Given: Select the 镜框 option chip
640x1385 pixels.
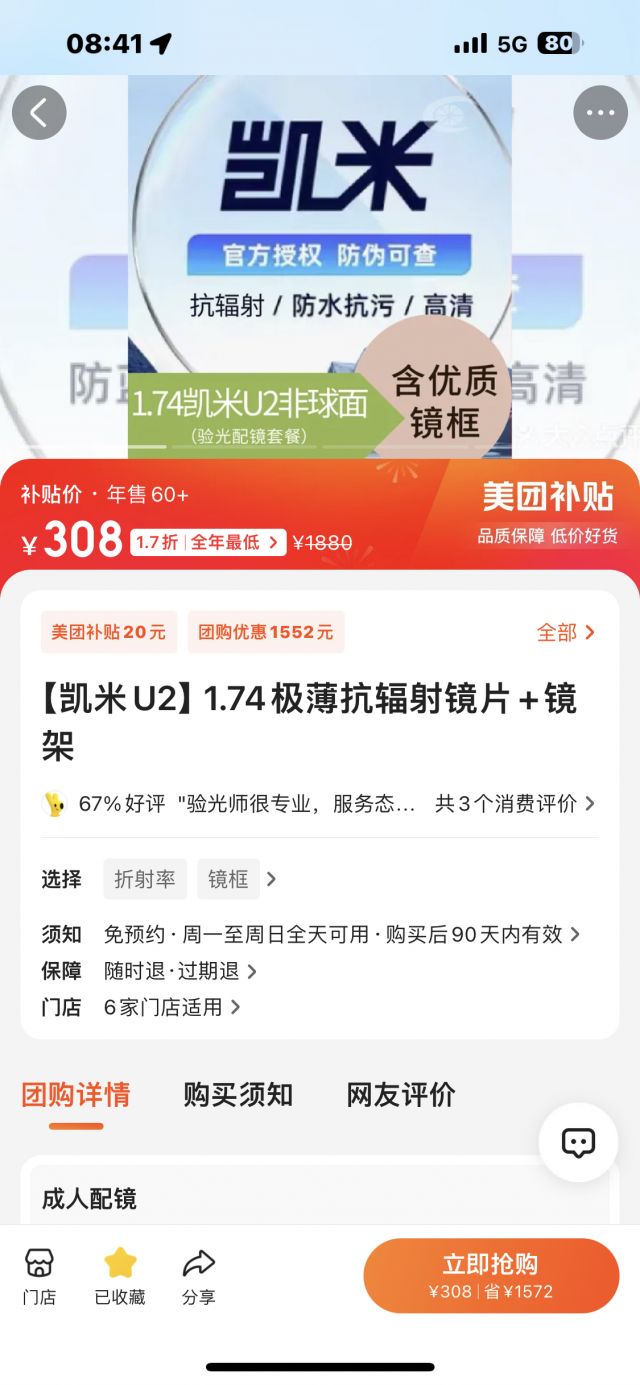Looking at the screenshot, I should [228, 879].
